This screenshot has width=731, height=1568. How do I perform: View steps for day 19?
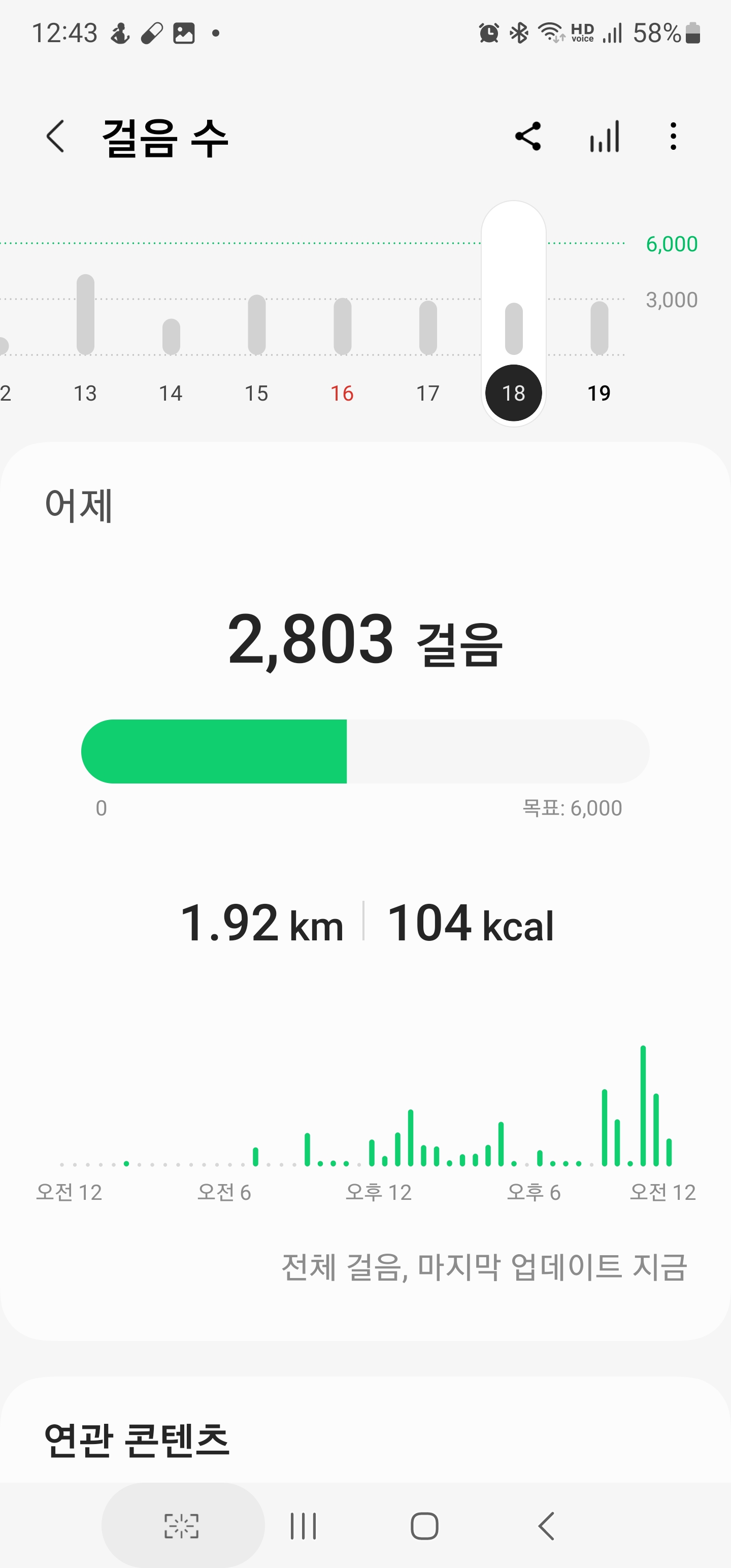tap(599, 341)
